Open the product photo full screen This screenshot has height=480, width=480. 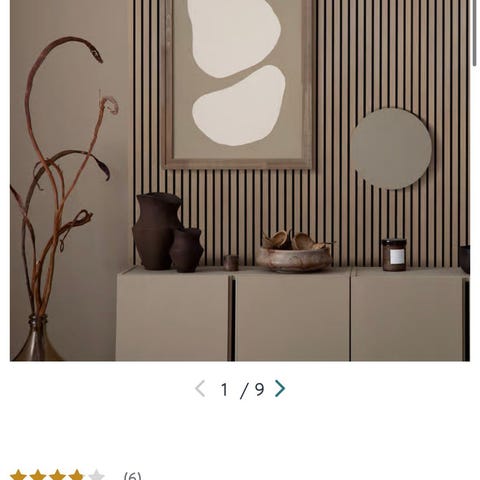pos(240,180)
